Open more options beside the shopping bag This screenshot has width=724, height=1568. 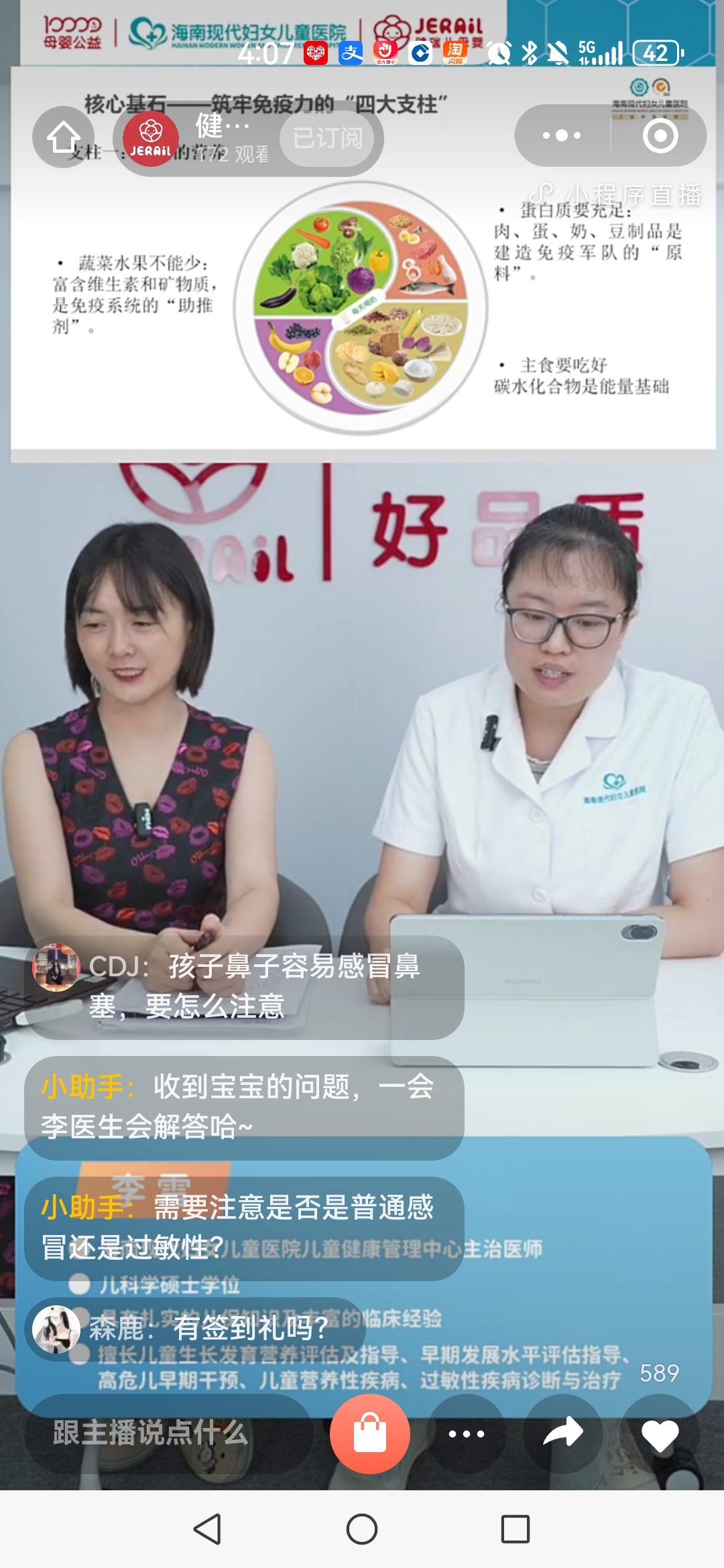pos(467,1433)
